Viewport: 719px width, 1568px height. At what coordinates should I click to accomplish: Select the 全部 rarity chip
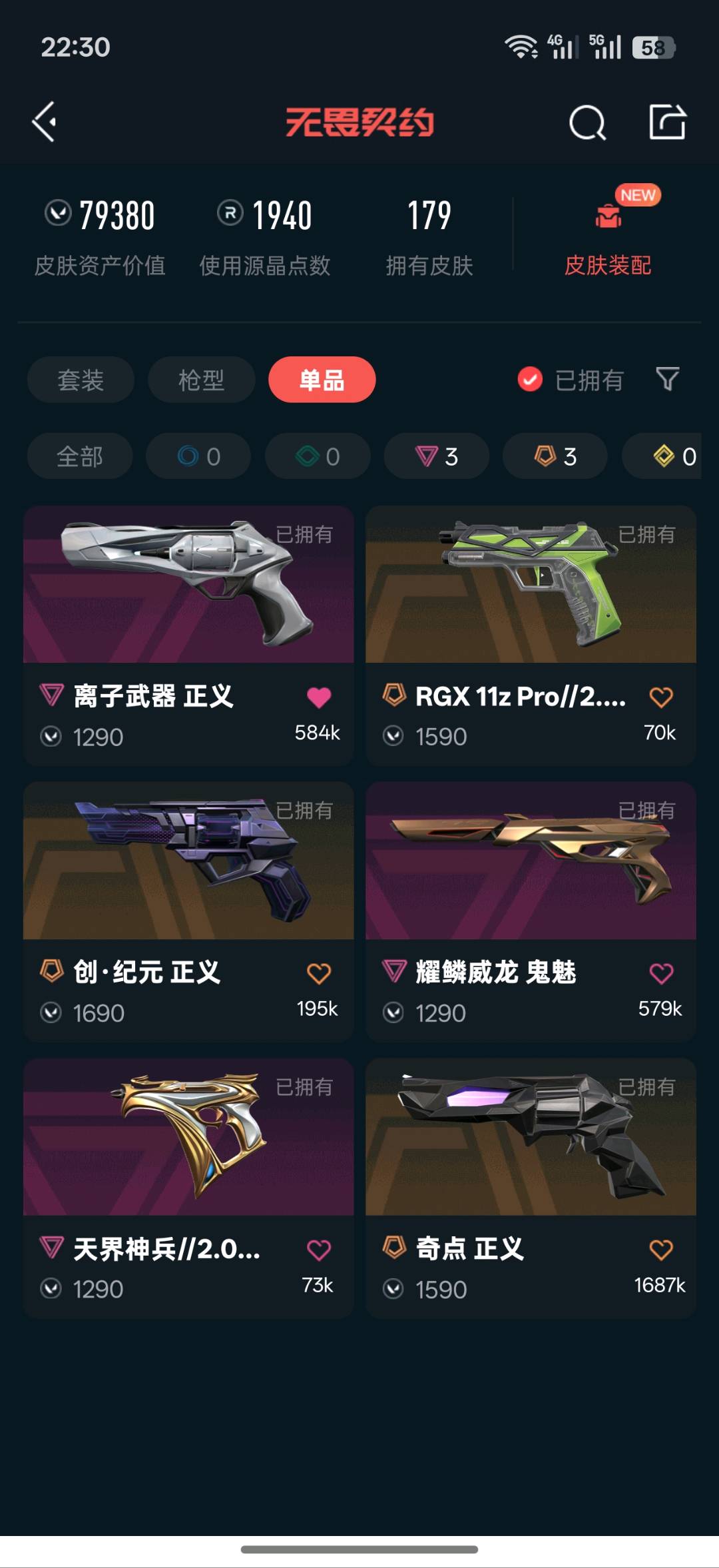80,456
